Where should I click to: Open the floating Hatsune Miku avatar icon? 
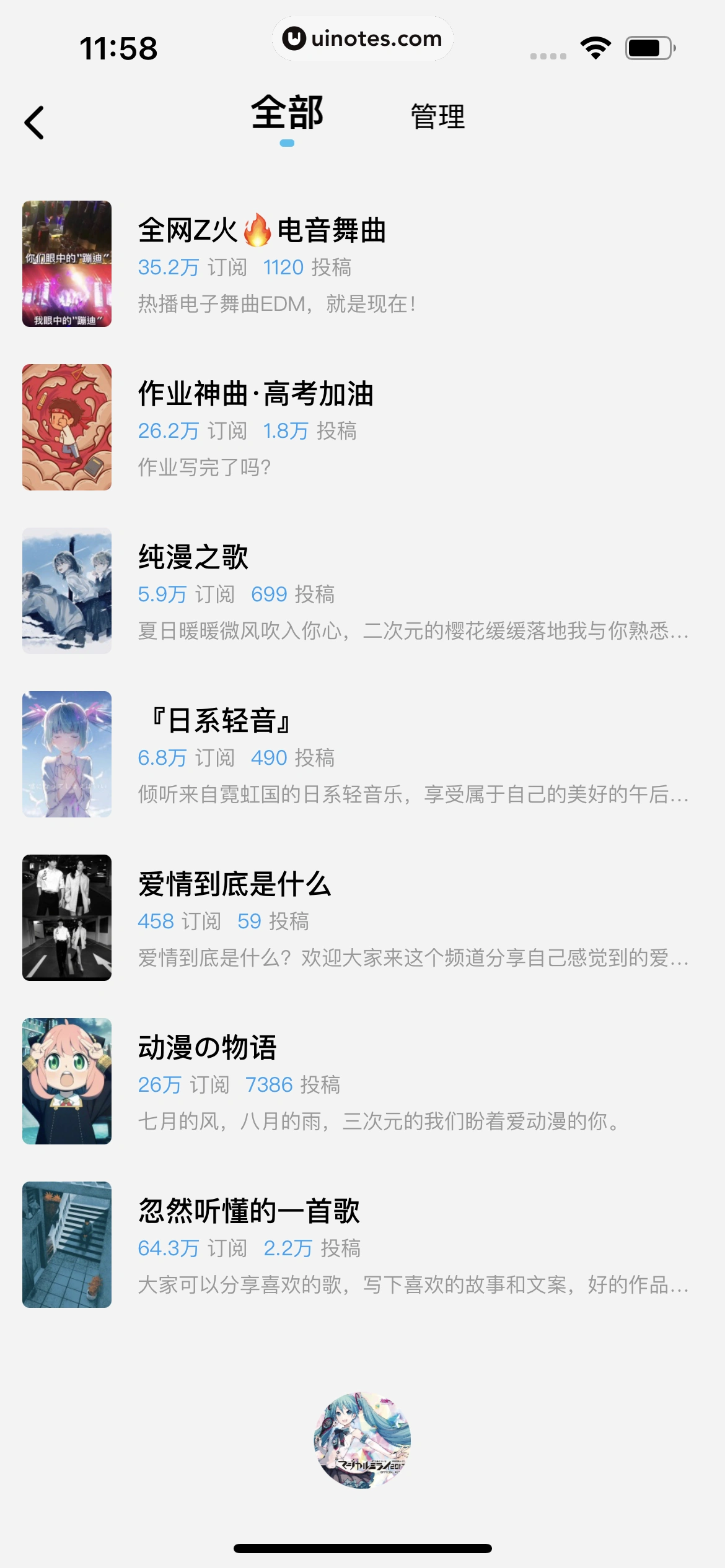click(362, 1440)
